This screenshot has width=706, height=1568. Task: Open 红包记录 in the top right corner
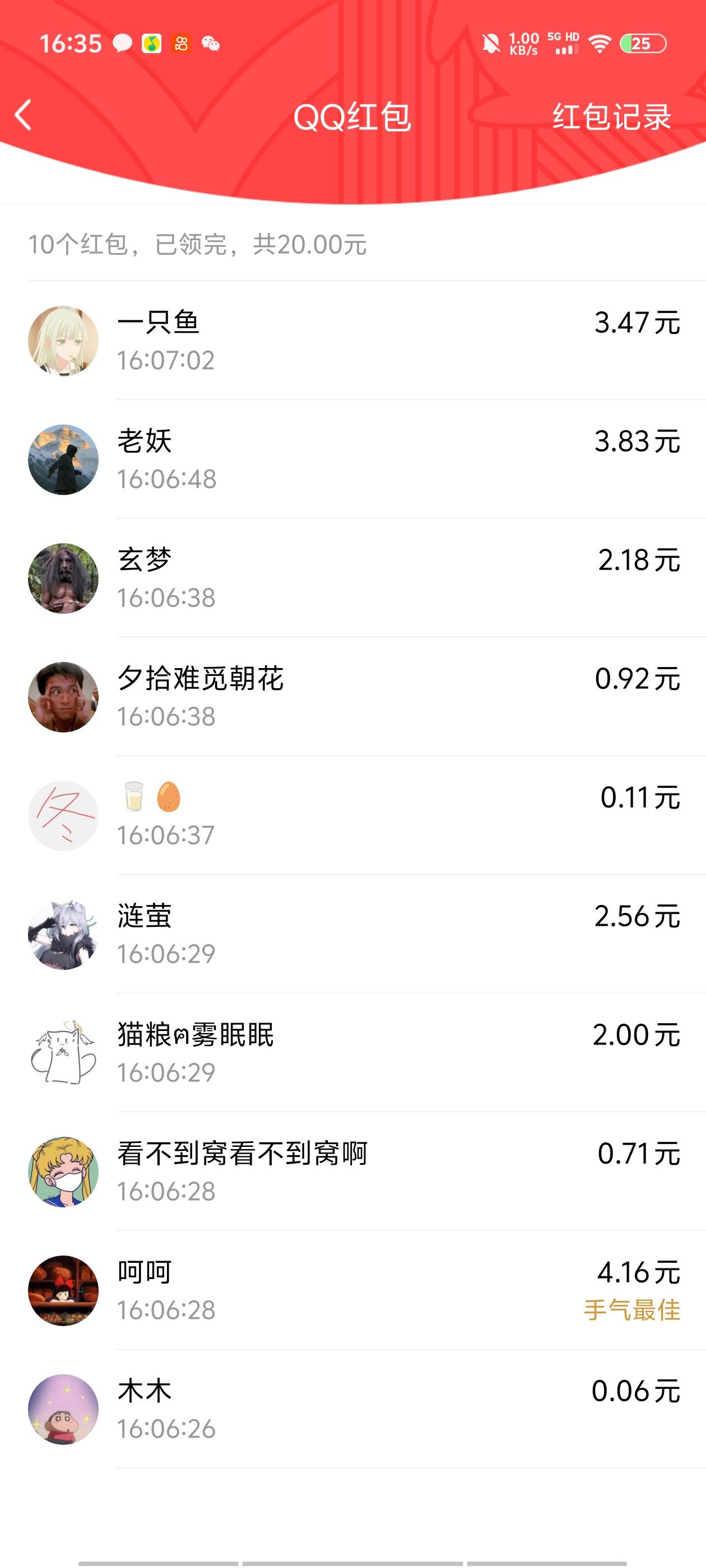click(x=610, y=118)
